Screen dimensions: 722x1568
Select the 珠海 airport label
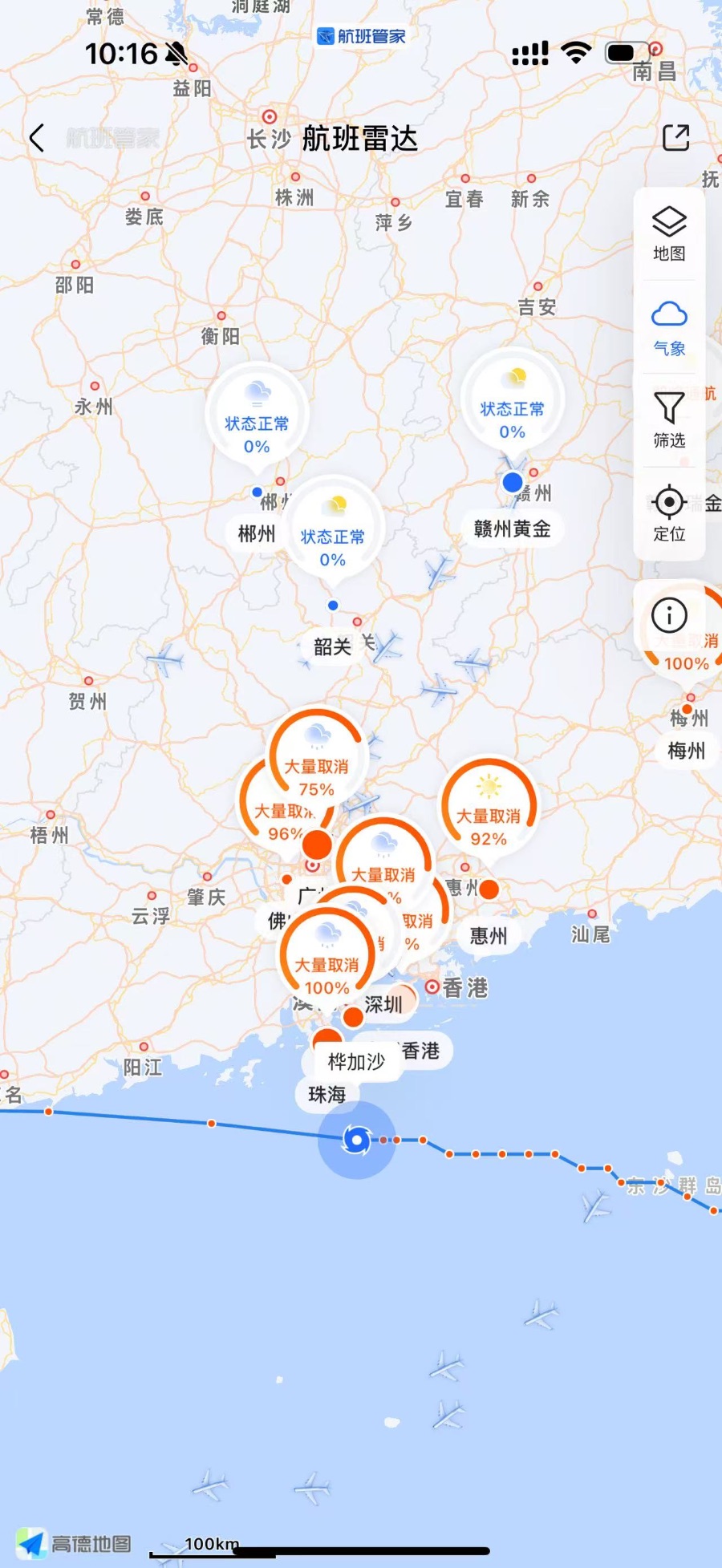click(x=327, y=1095)
